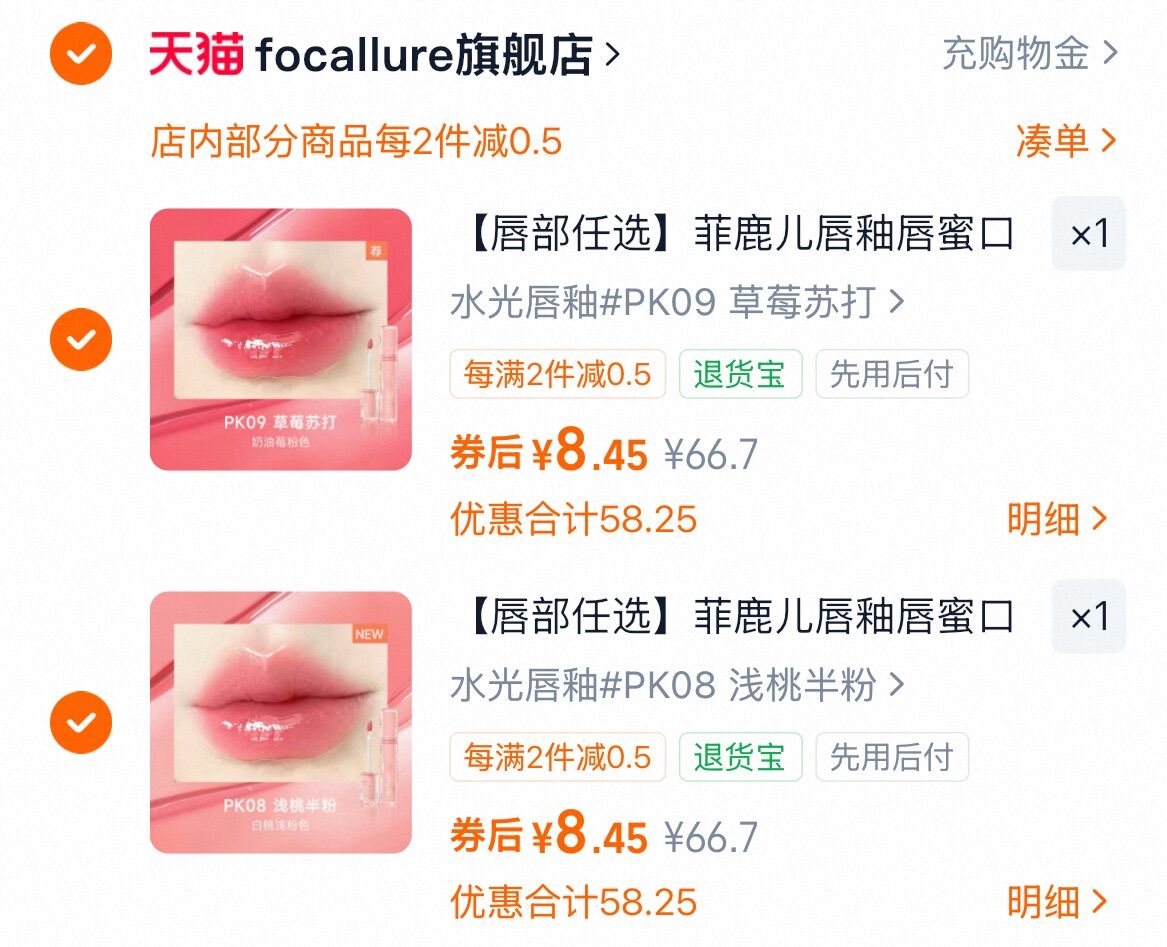Change the 水光唇釉#PK09 草莓苏打 variant
The width and height of the screenshot is (1167, 947).
677,302
